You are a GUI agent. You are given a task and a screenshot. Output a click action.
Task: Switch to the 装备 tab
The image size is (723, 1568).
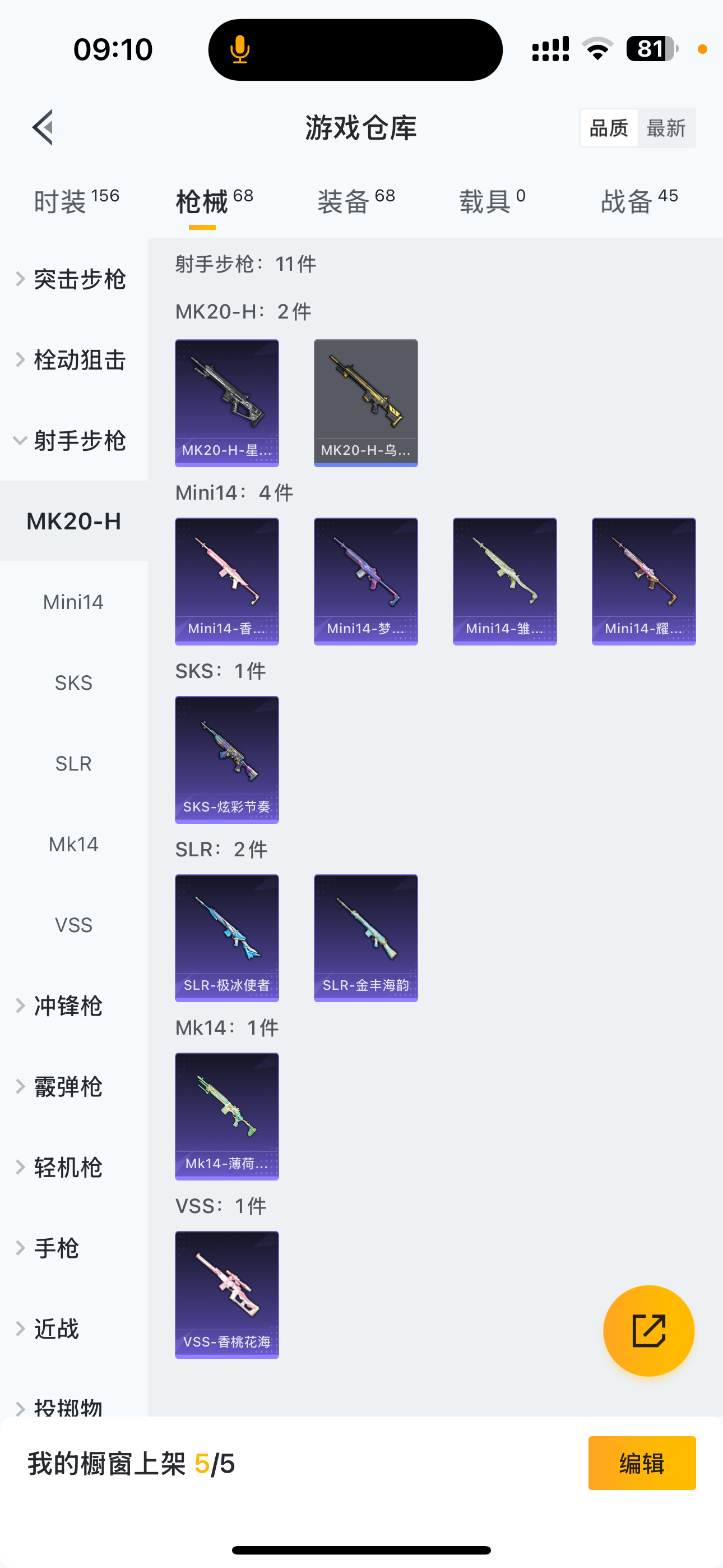click(x=356, y=201)
